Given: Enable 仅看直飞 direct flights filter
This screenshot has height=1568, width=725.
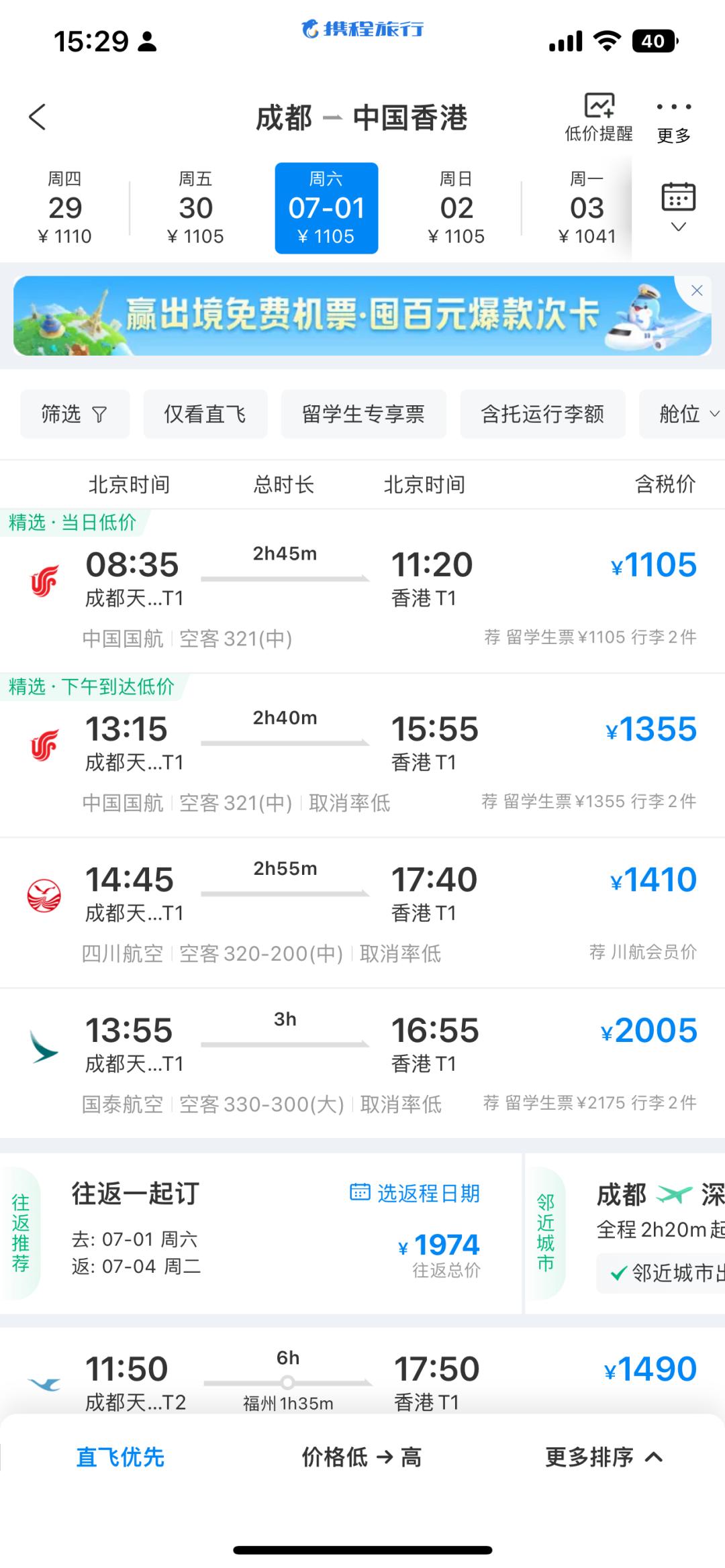Looking at the screenshot, I should pos(204,414).
